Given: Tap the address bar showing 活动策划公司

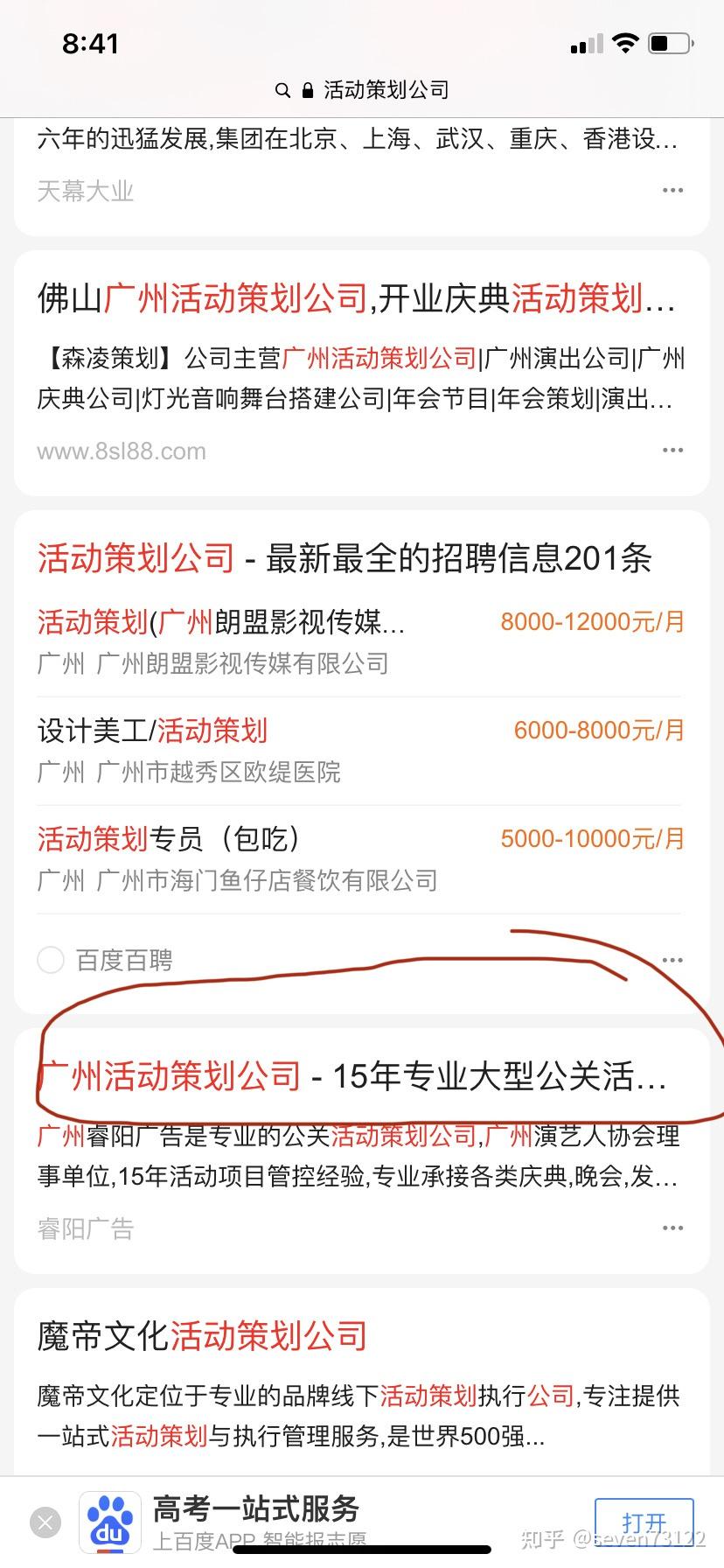Looking at the screenshot, I should coord(362,90).
